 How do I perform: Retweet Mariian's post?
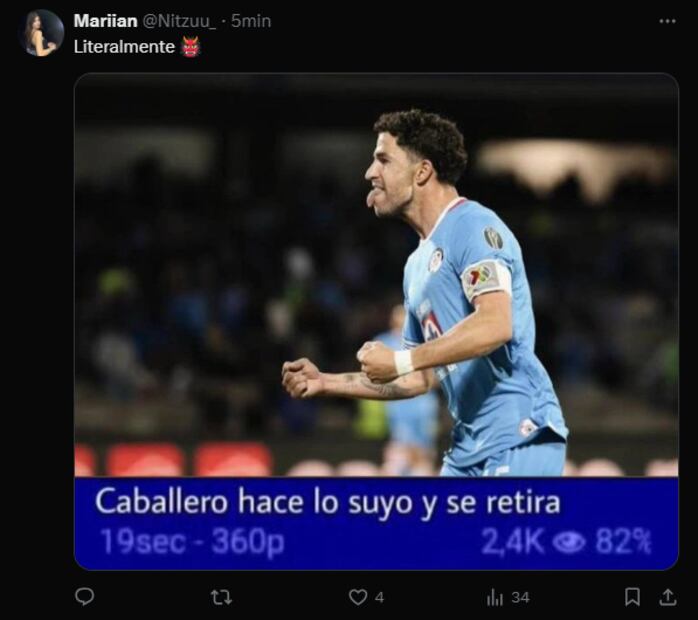click(221, 597)
